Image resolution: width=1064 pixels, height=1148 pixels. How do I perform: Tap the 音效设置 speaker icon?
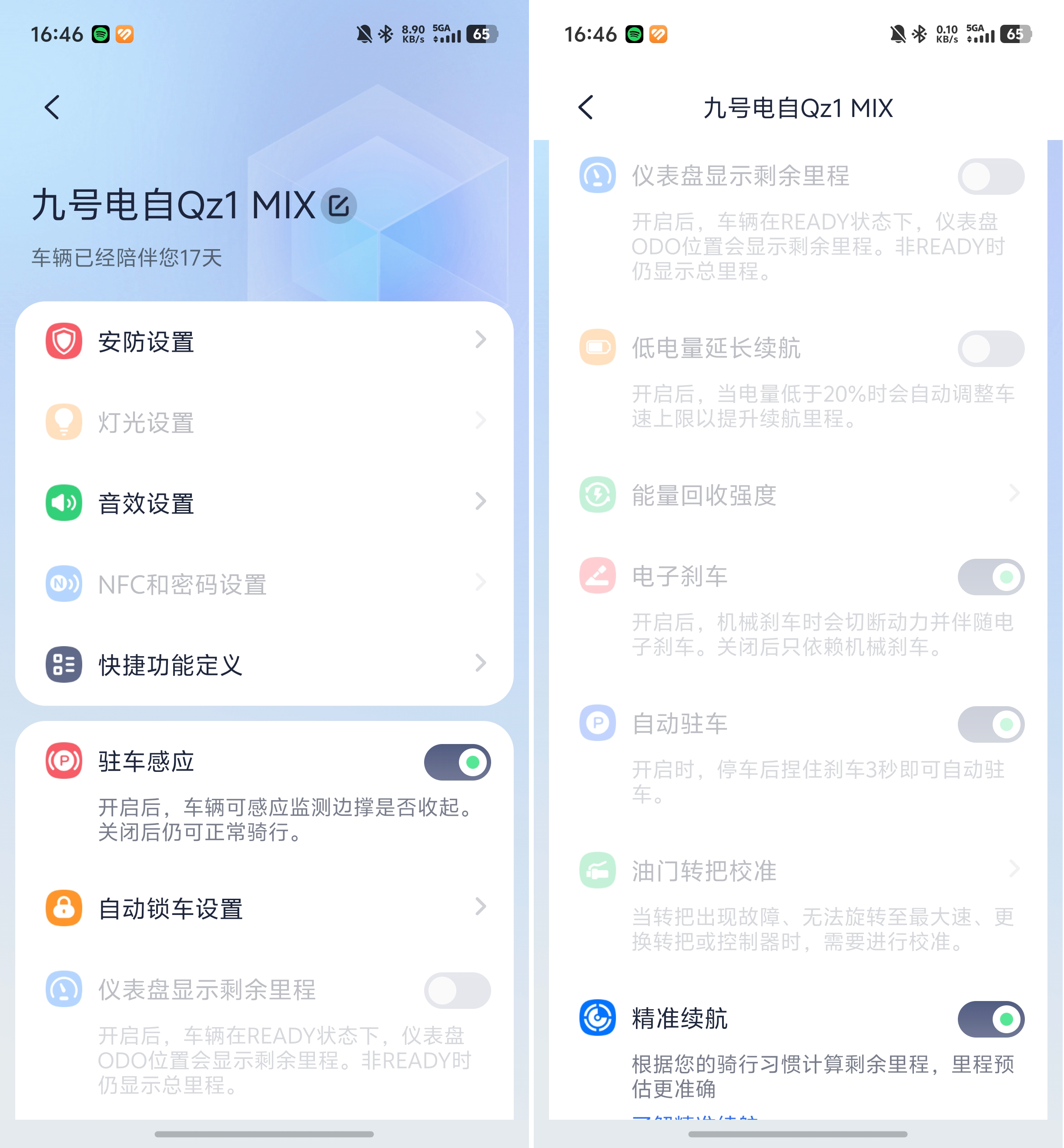tap(64, 502)
